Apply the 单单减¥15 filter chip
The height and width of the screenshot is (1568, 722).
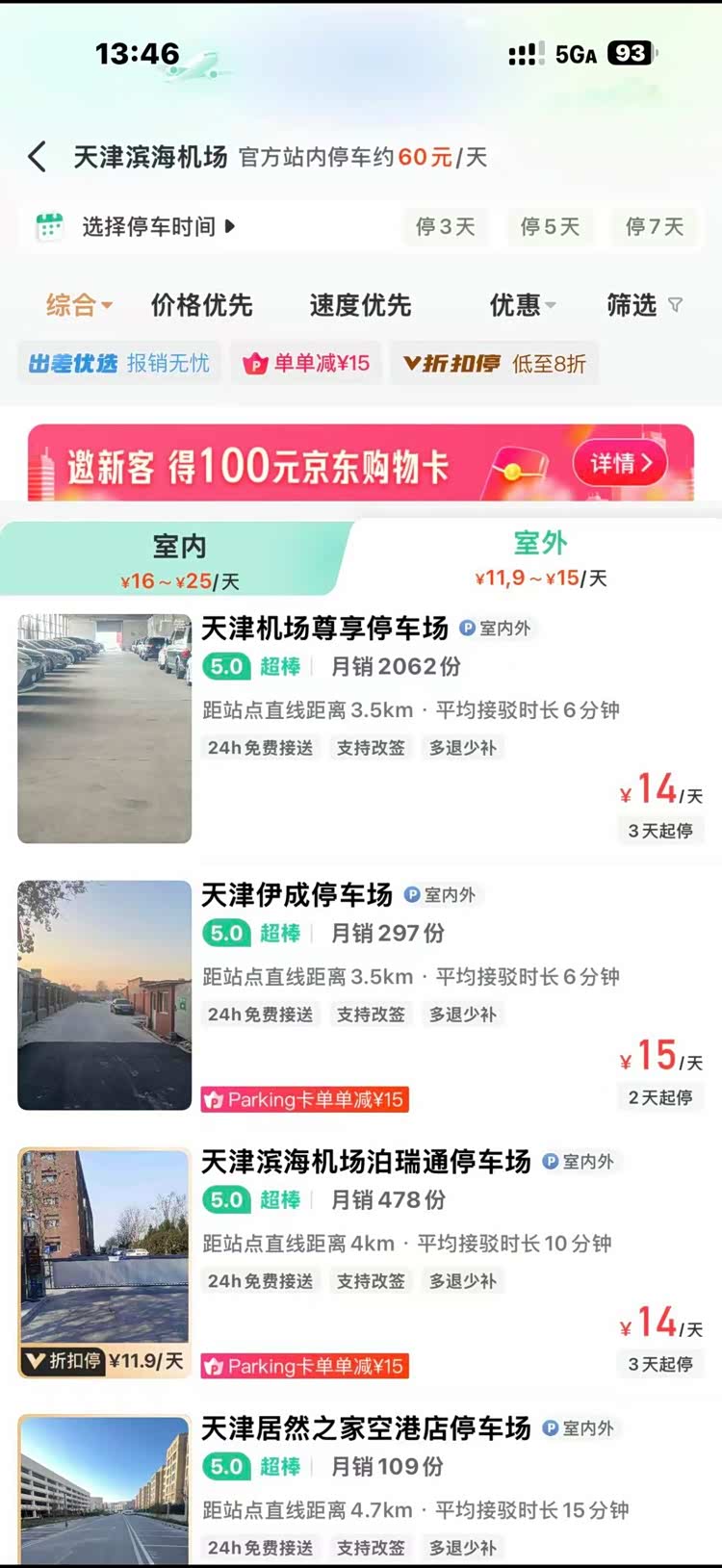pyautogui.click(x=306, y=363)
